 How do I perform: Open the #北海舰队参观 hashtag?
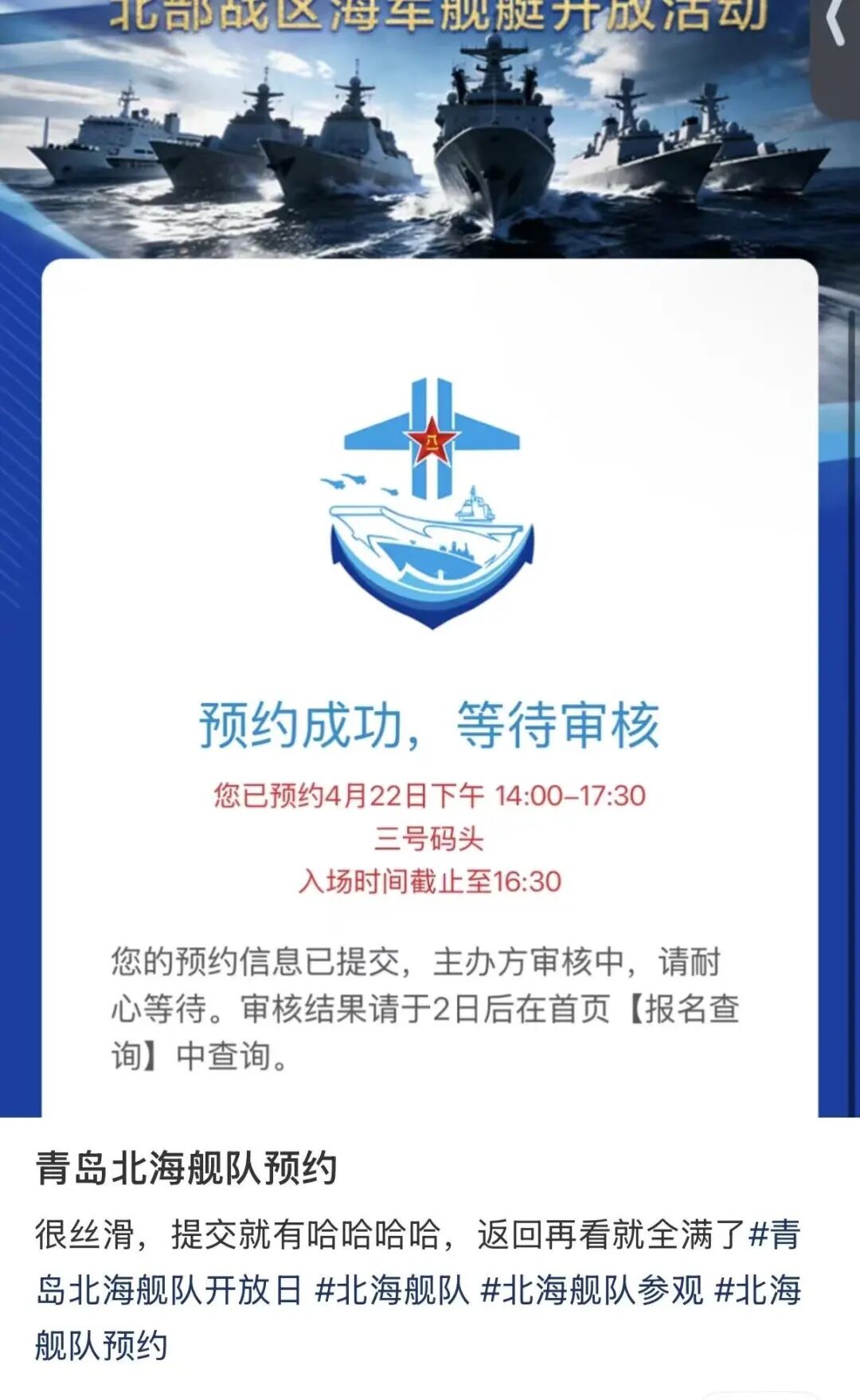click(x=592, y=1291)
